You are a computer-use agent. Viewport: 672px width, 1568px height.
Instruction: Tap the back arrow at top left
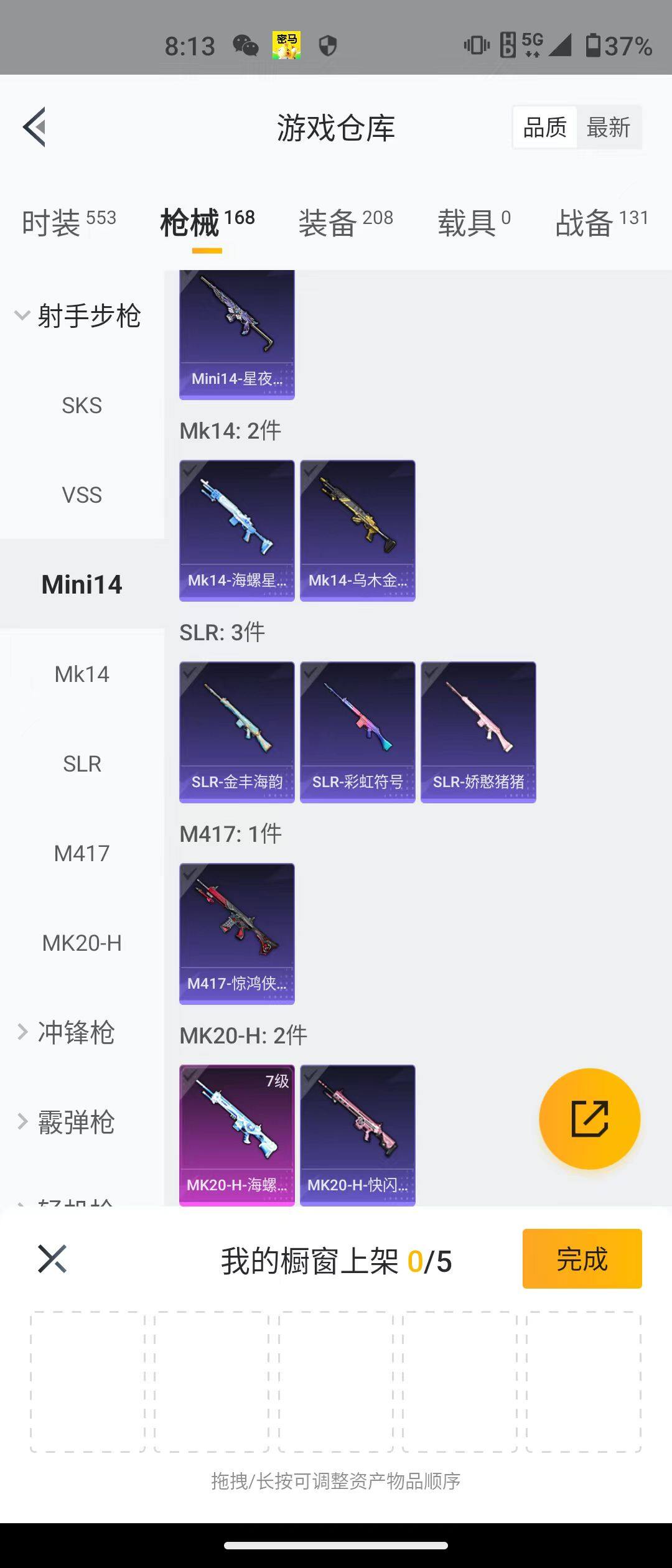tap(35, 127)
